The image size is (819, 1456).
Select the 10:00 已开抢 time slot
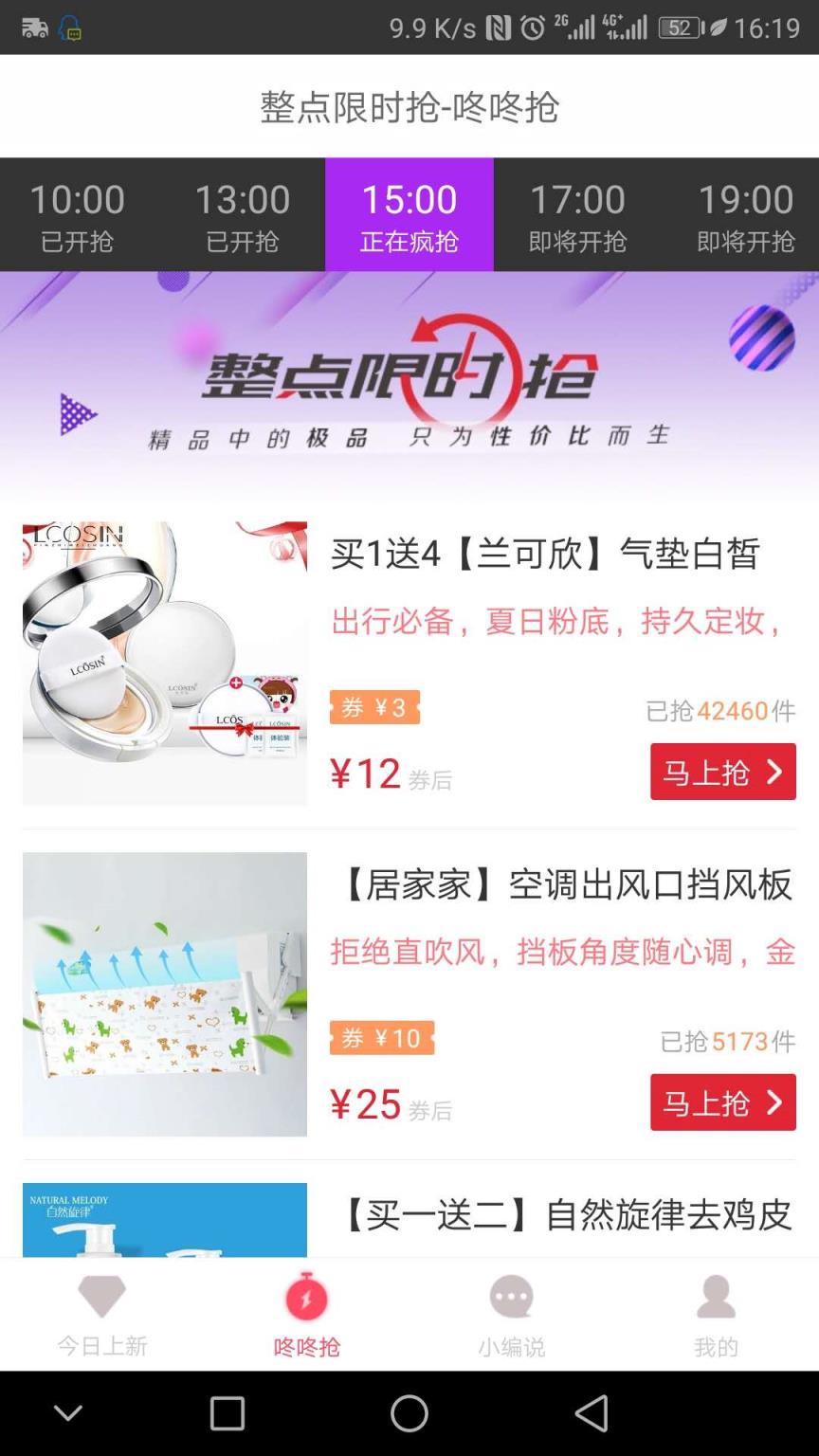[x=77, y=214]
